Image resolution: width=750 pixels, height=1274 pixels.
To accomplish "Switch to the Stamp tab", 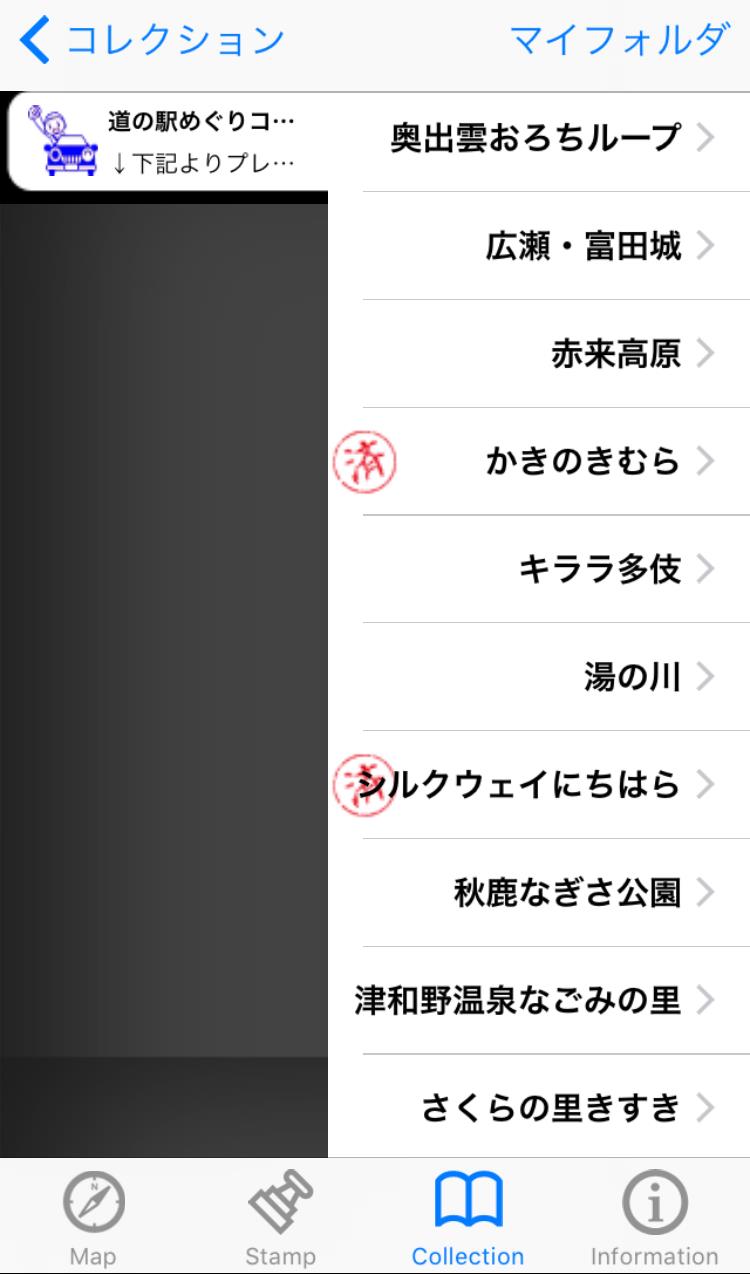I will pyautogui.click(x=280, y=1217).
